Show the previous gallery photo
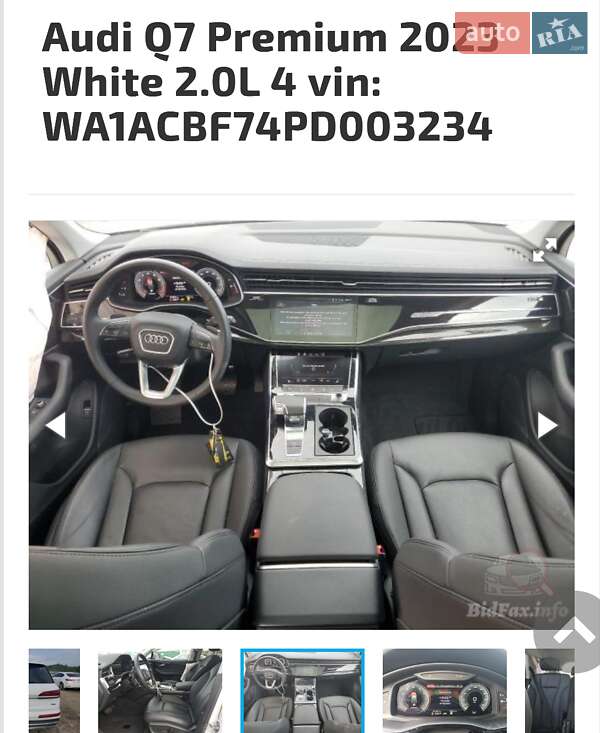600x733 pixels. point(55,426)
